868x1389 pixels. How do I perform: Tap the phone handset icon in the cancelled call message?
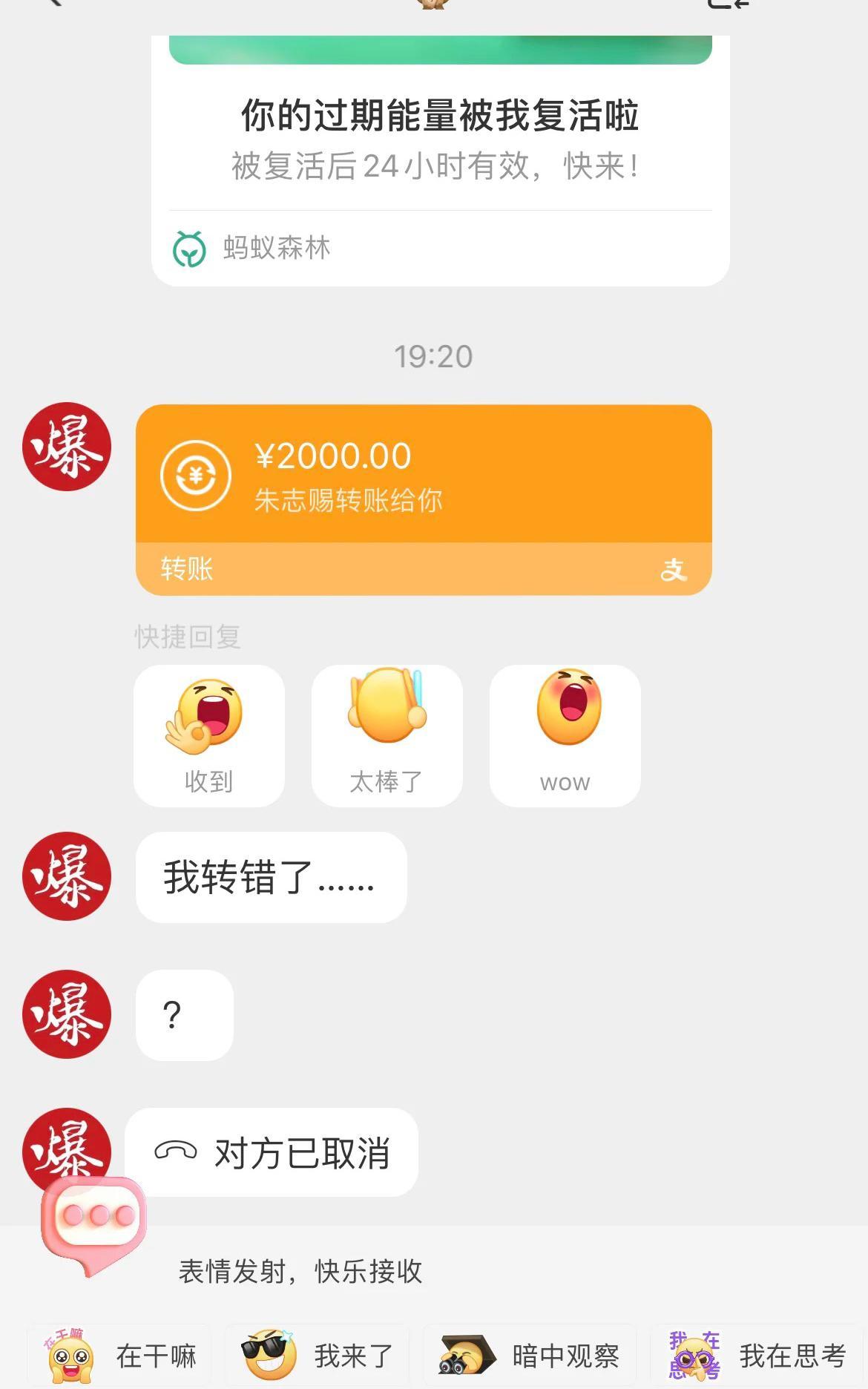[176, 1152]
